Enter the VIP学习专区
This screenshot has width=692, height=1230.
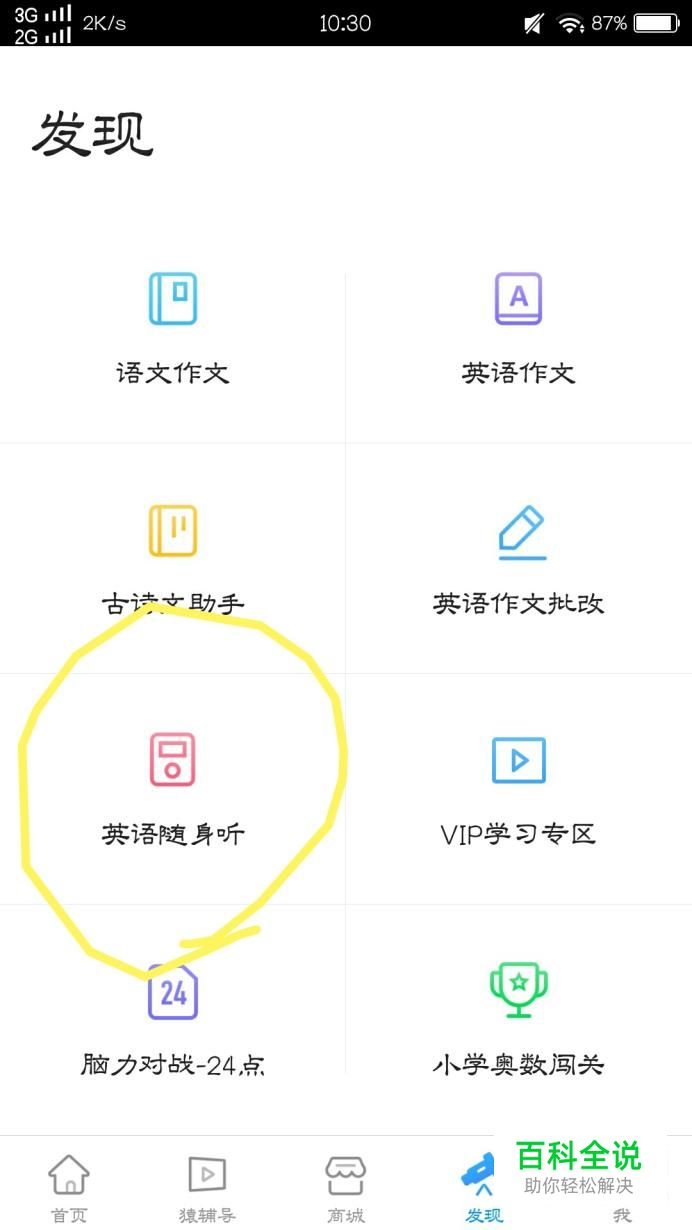click(519, 789)
